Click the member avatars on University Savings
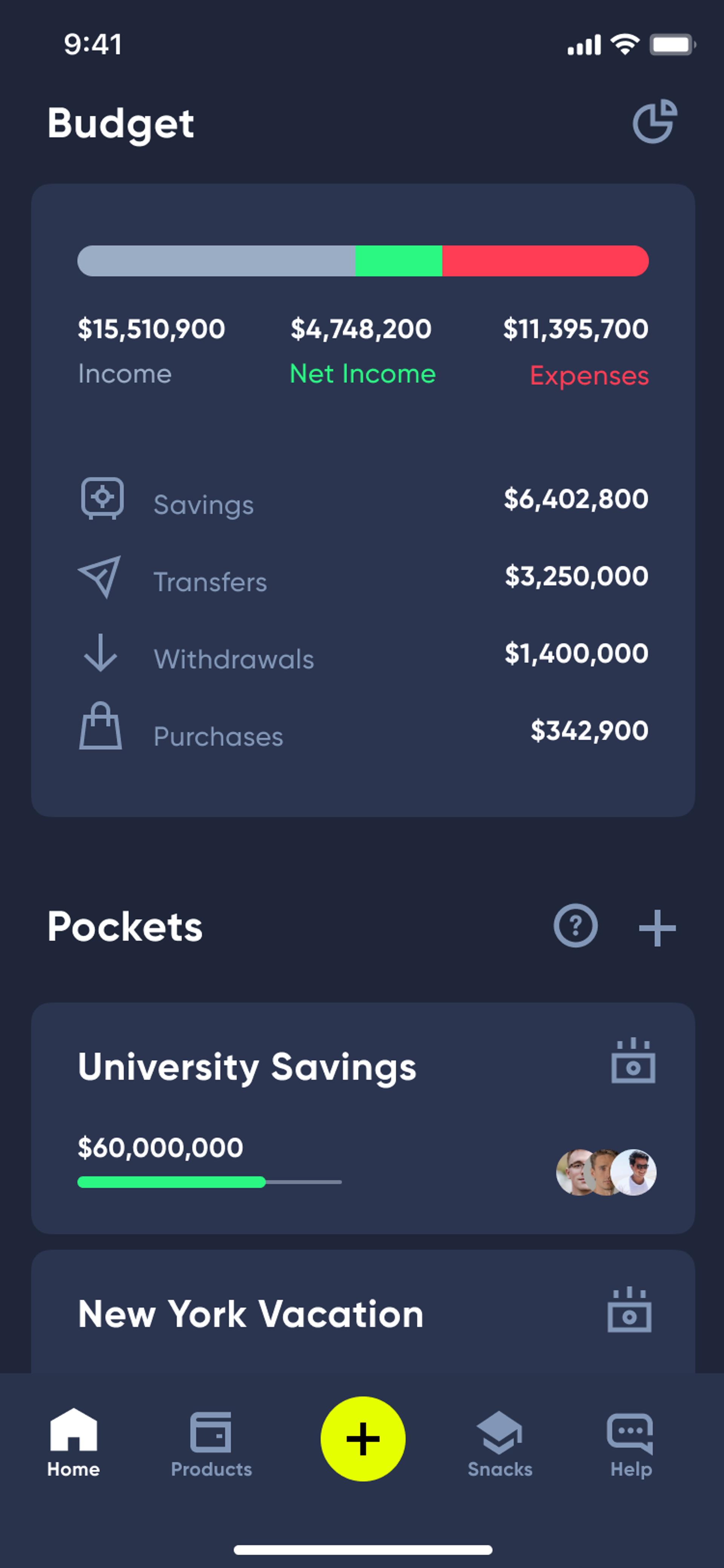The image size is (724, 1568). (x=605, y=1171)
